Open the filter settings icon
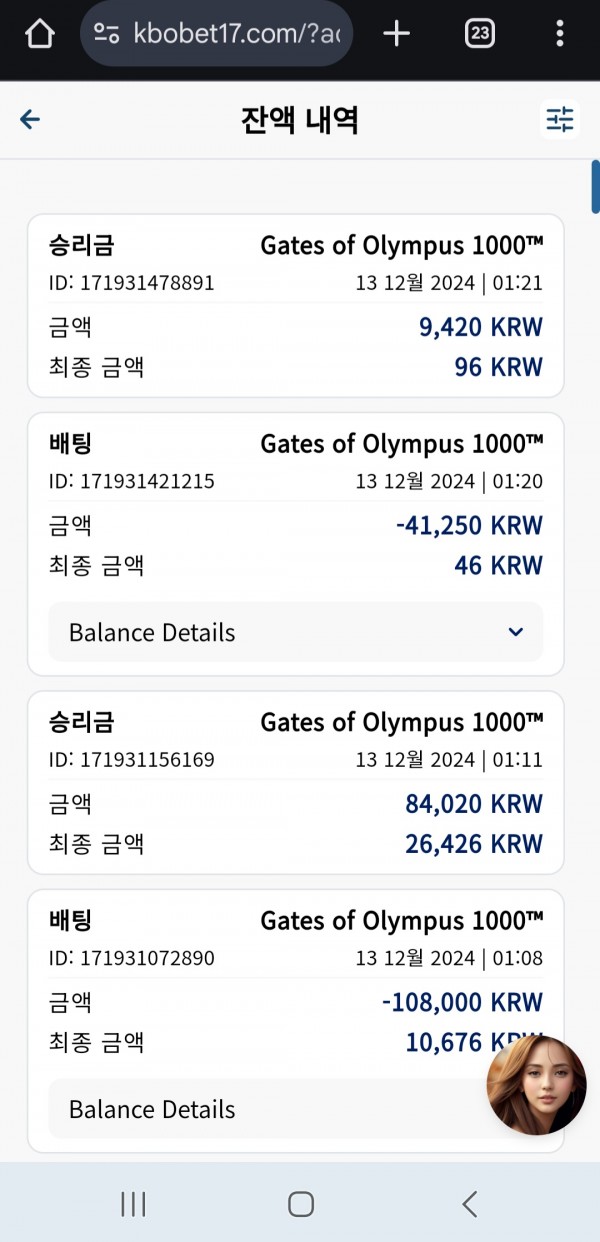The height and width of the screenshot is (1242, 600). click(560, 120)
